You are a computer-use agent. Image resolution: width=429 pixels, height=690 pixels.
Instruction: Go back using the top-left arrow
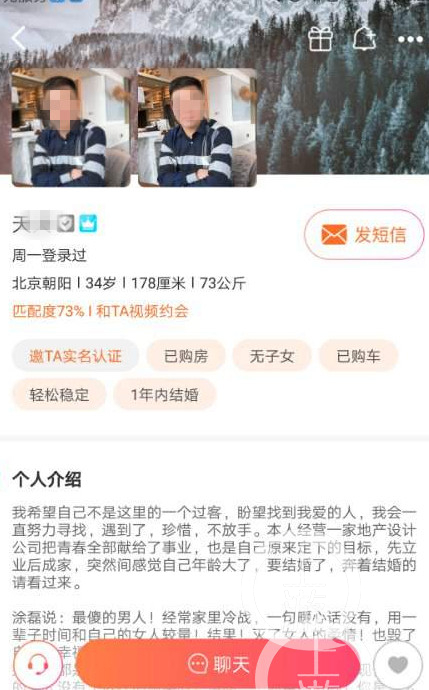pos(18,39)
